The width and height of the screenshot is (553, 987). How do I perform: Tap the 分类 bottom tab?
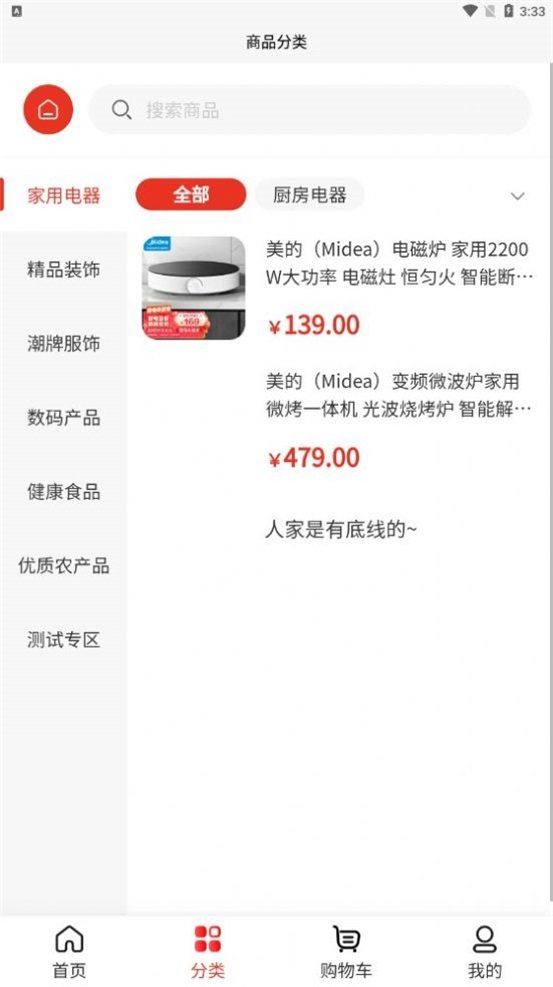(x=208, y=950)
